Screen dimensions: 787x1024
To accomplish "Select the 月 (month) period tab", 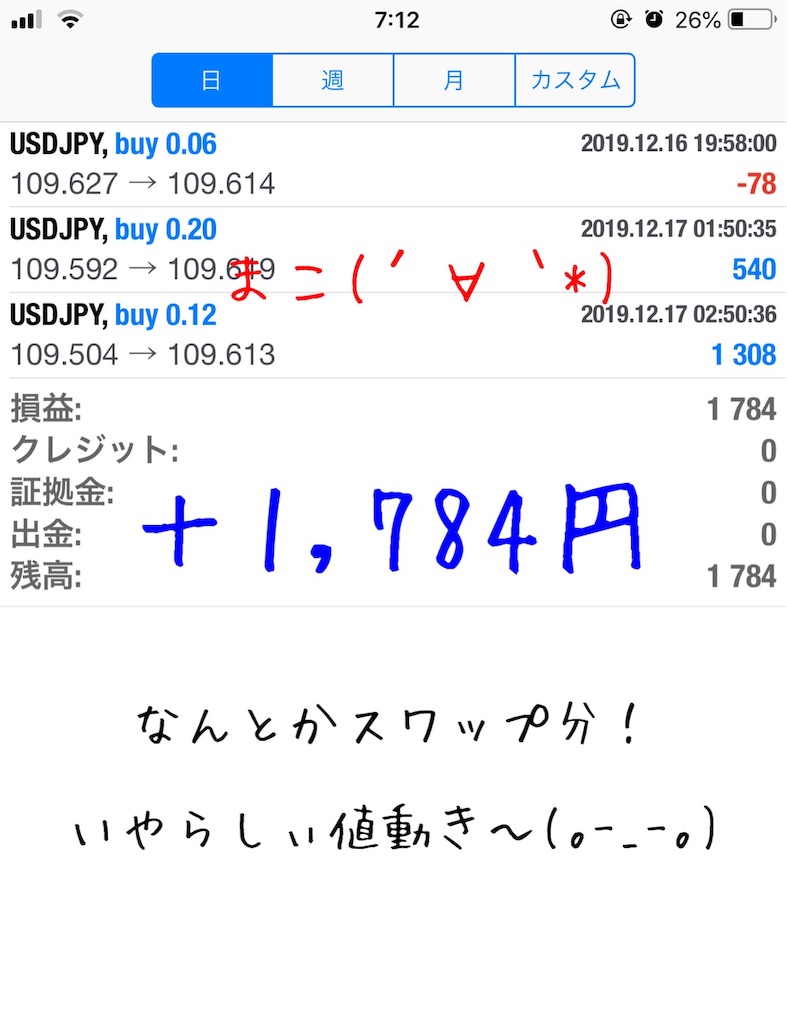I will 454,80.
